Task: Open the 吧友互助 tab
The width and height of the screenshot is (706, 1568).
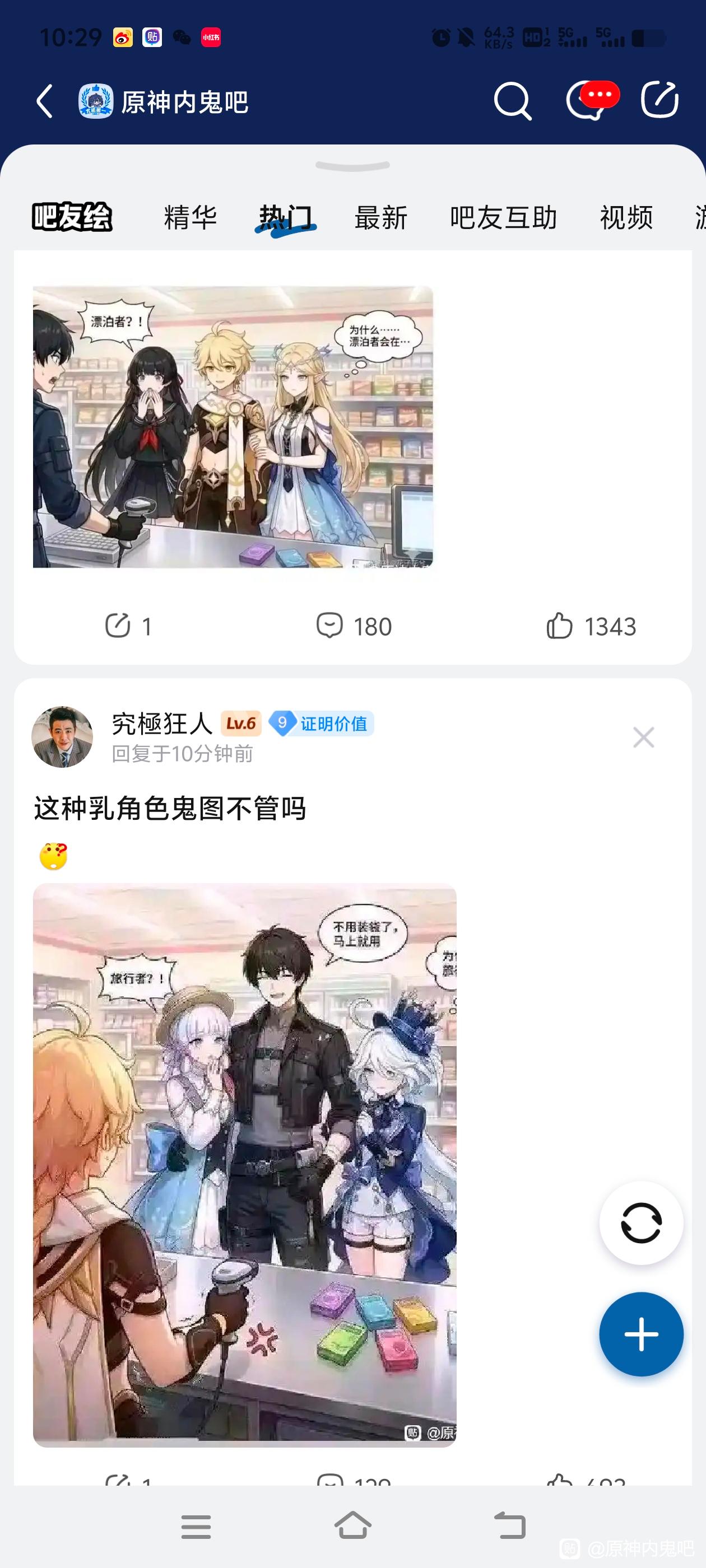Action: click(503, 217)
